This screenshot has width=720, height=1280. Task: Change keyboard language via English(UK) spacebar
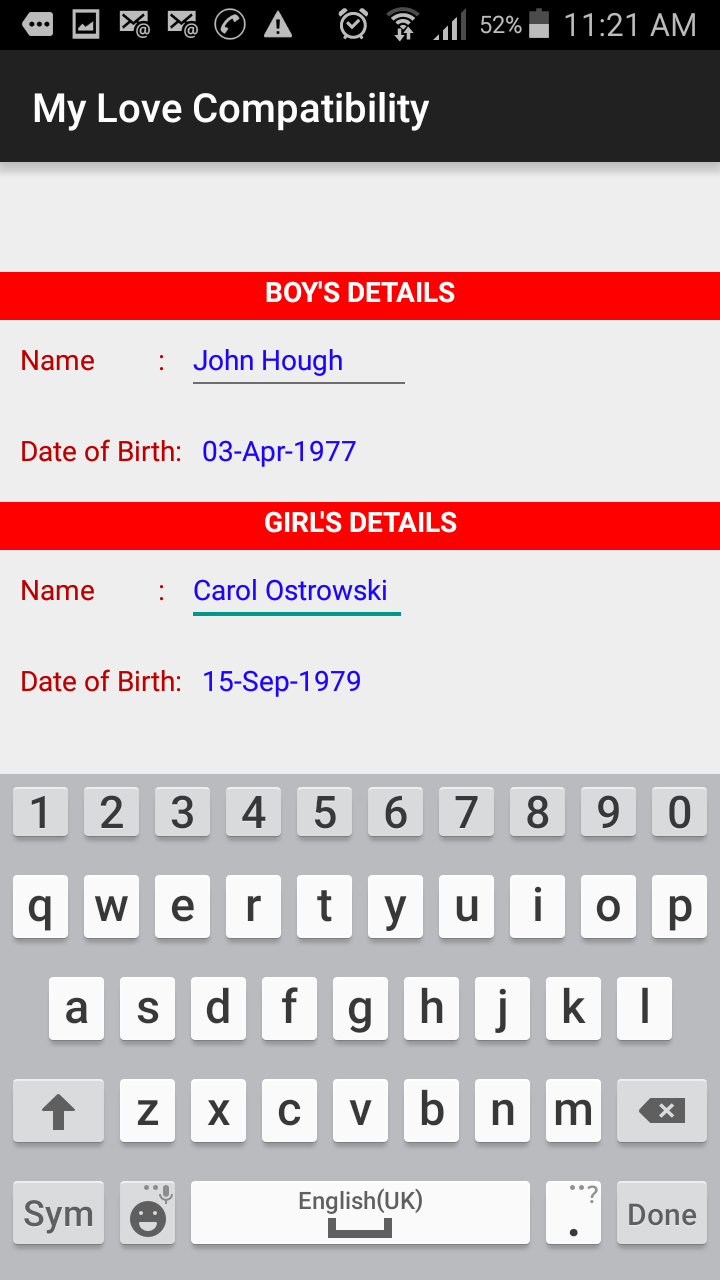(x=360, y=1212)
